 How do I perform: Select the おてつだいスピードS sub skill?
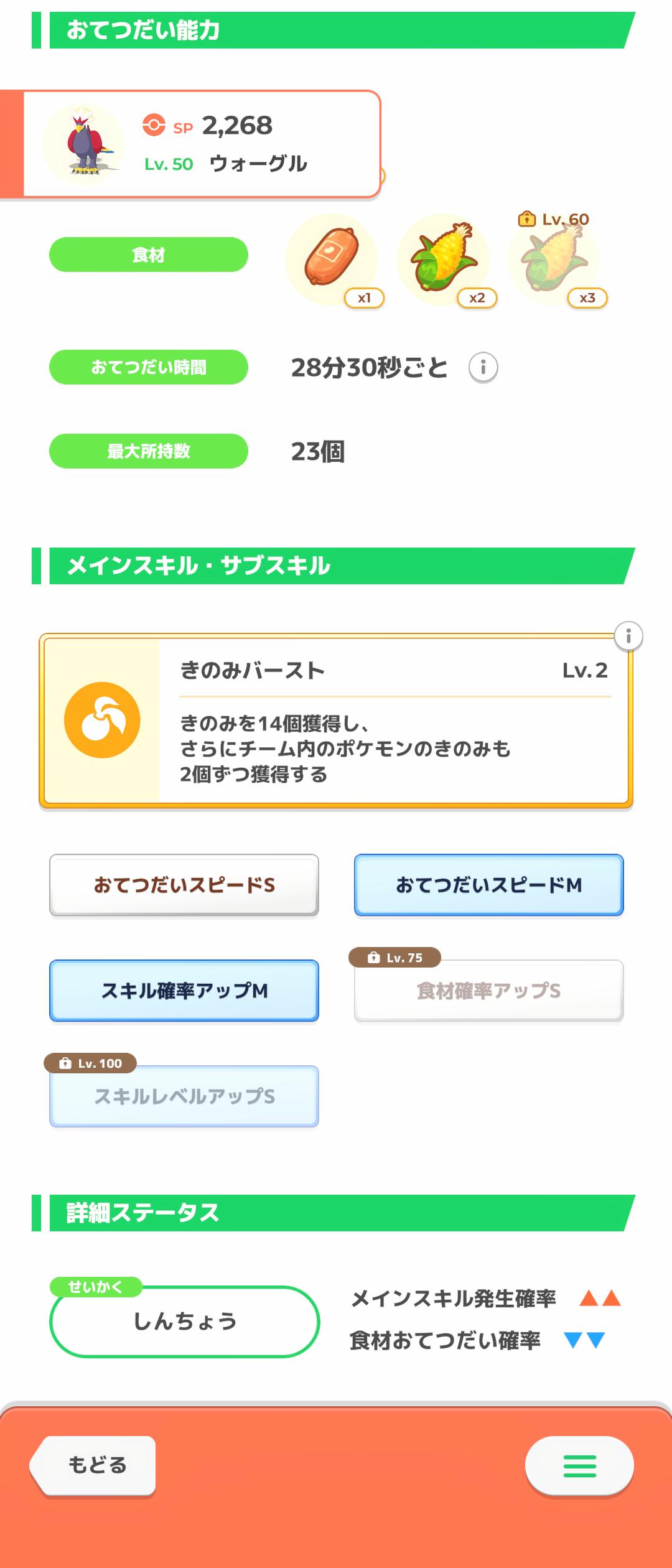click(184, 885)
